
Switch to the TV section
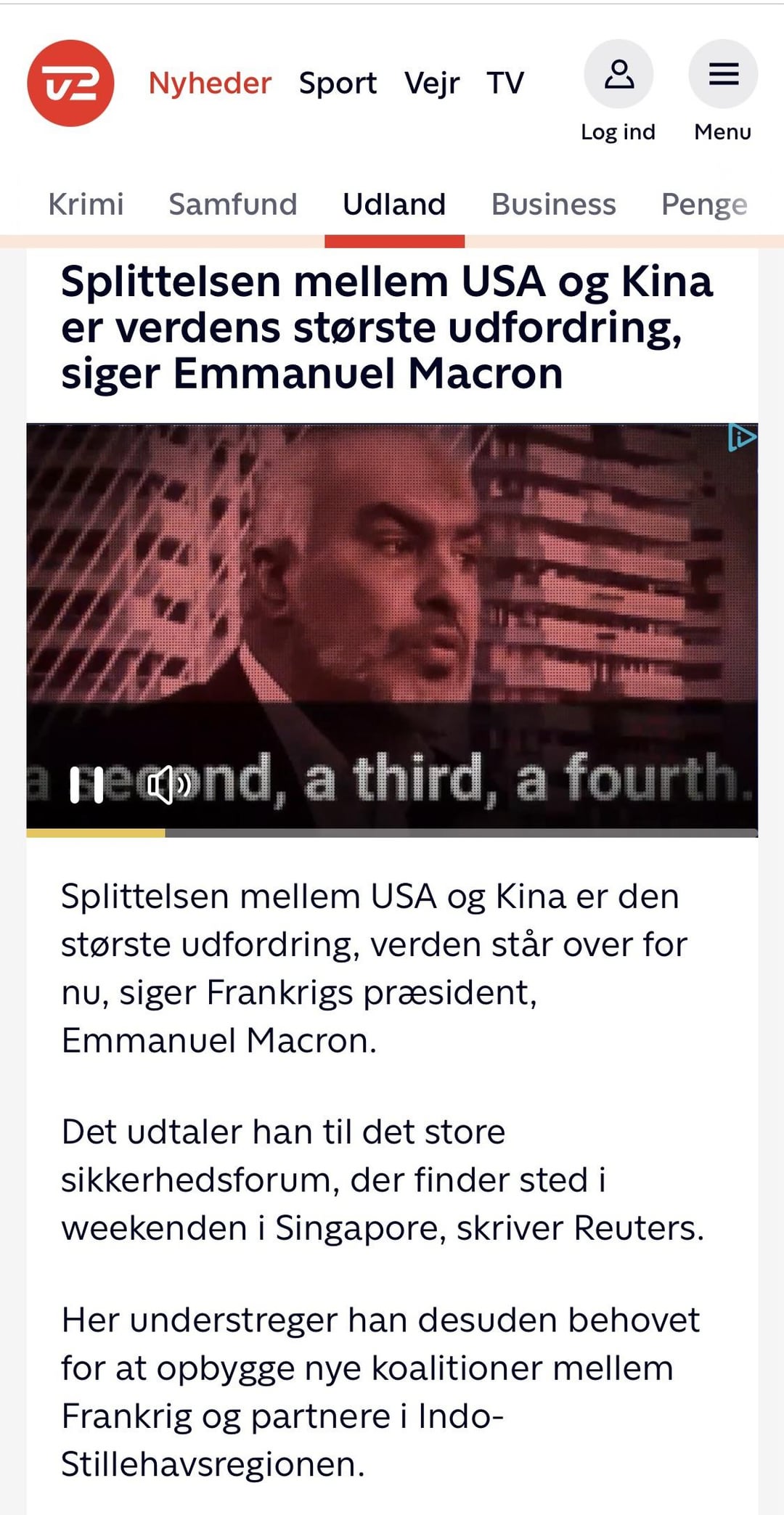point(505,83)
